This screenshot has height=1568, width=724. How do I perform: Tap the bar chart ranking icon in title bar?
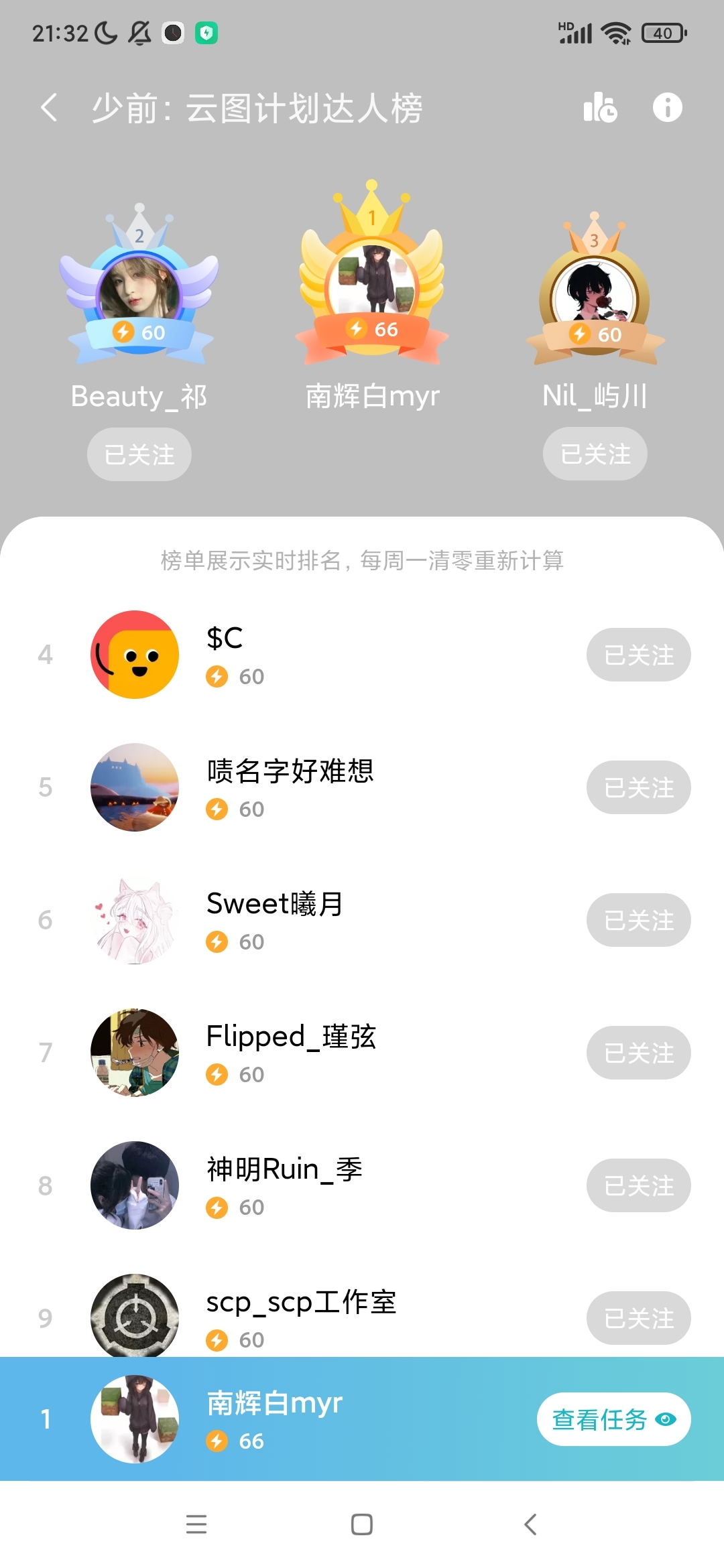tap(600, 107)
